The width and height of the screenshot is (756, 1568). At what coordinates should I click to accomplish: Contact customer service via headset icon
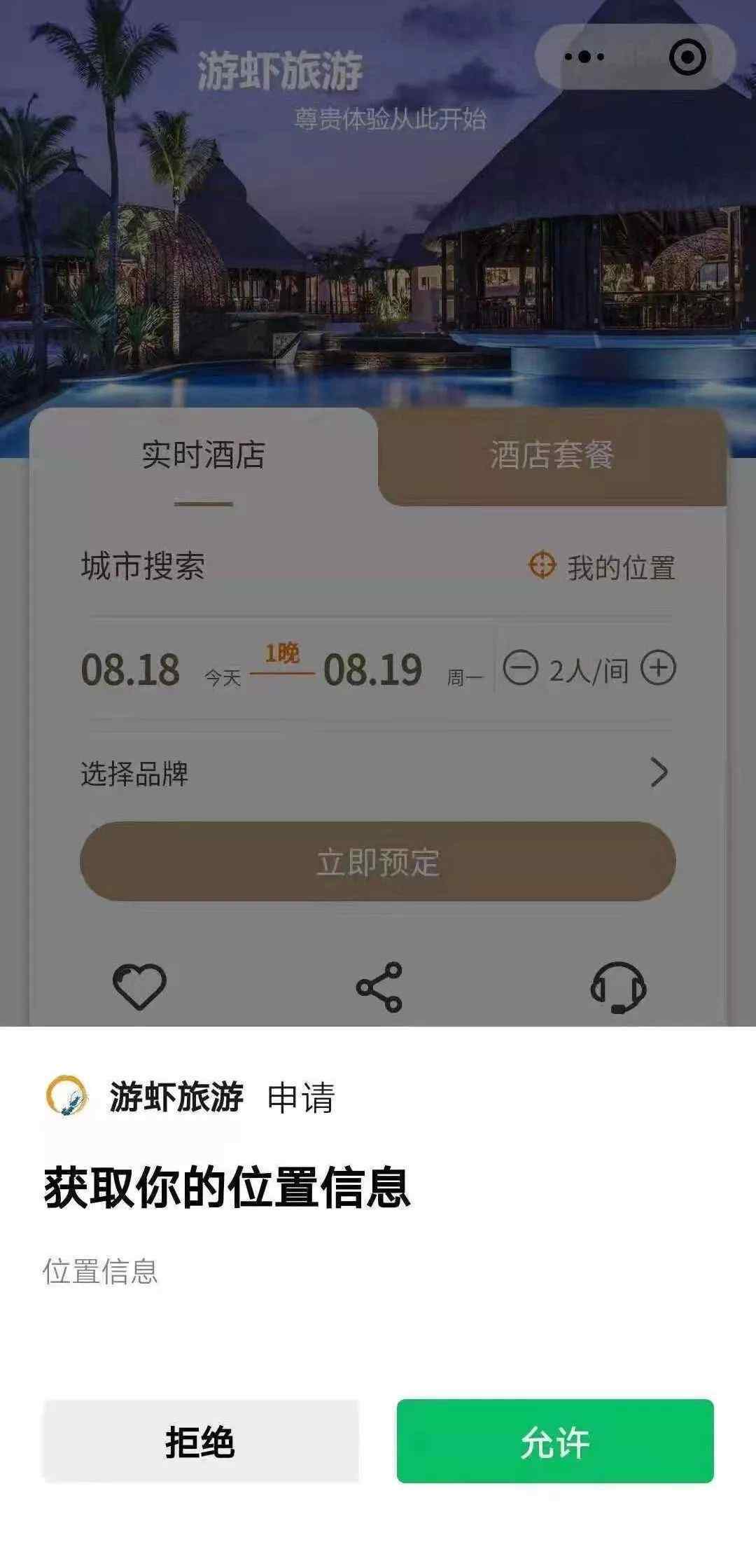click(618, 987)
